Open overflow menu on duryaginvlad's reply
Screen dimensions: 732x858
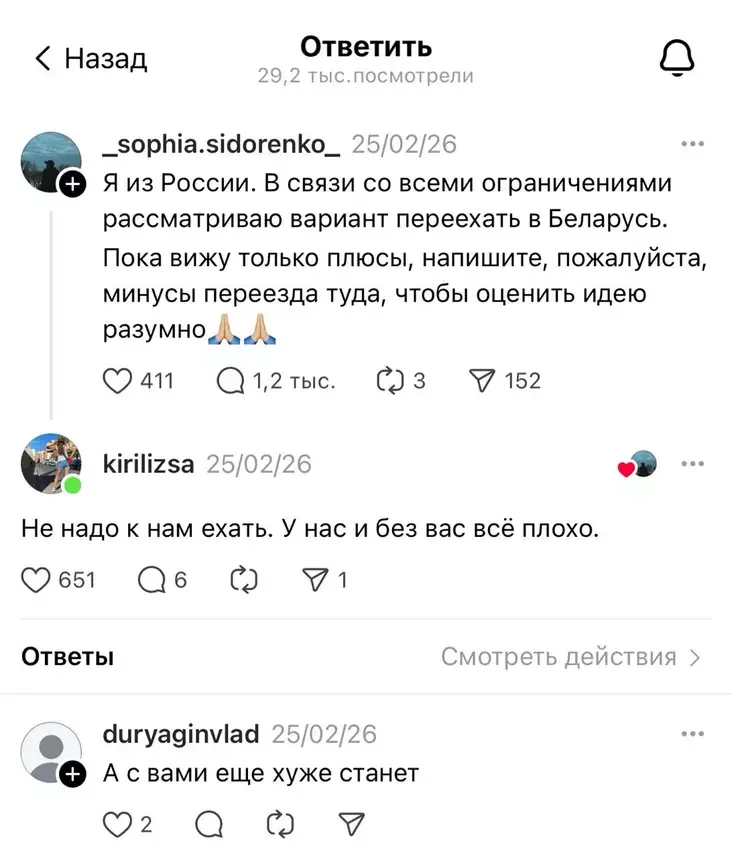point(692,734)
